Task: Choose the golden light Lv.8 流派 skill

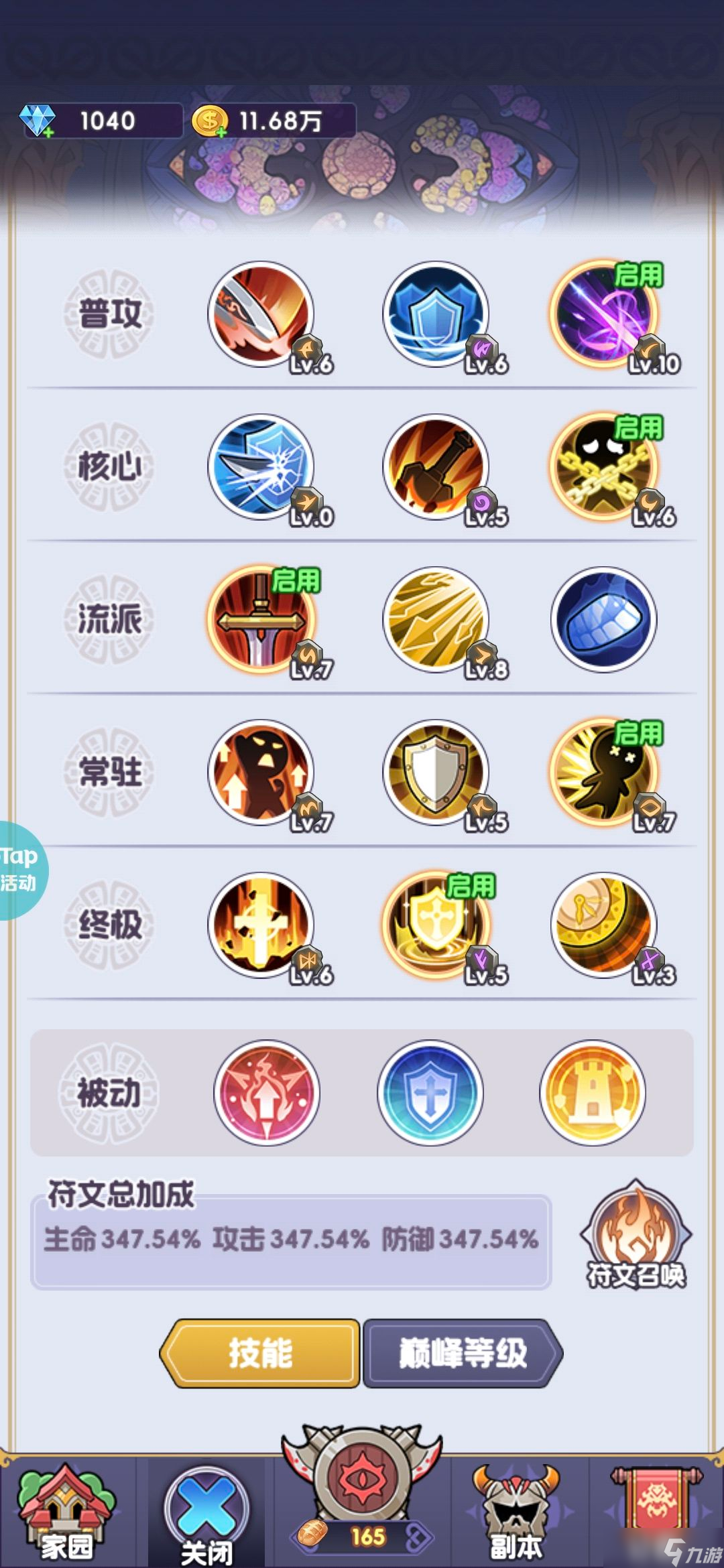Action: 436,619
